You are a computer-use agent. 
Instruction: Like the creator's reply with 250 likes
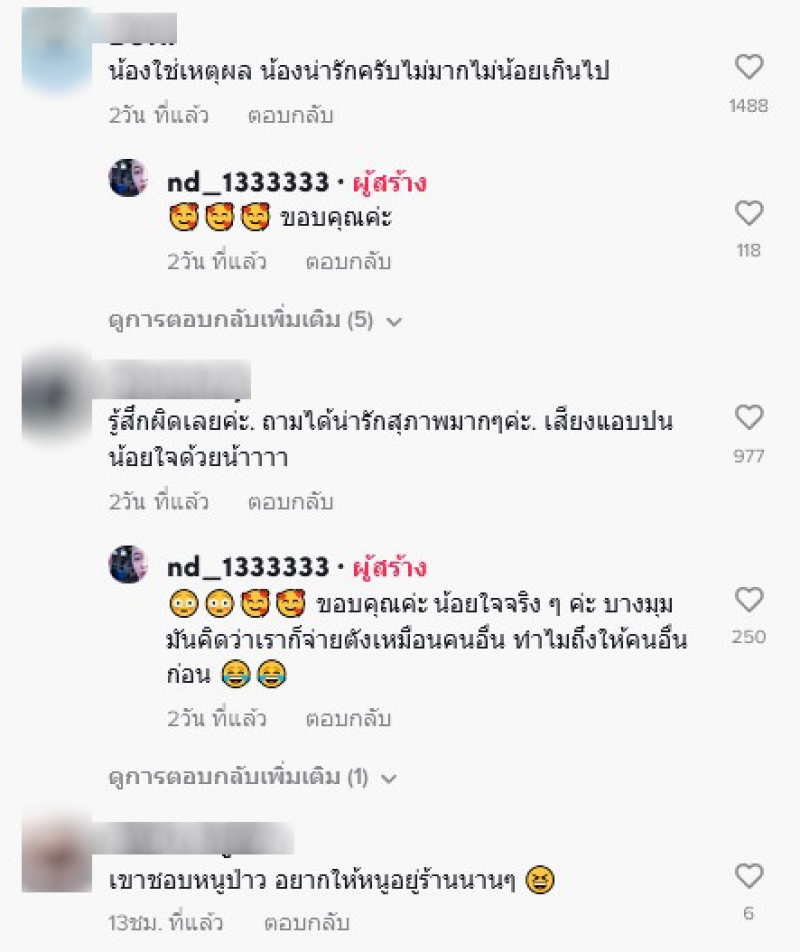coord(749,600)
